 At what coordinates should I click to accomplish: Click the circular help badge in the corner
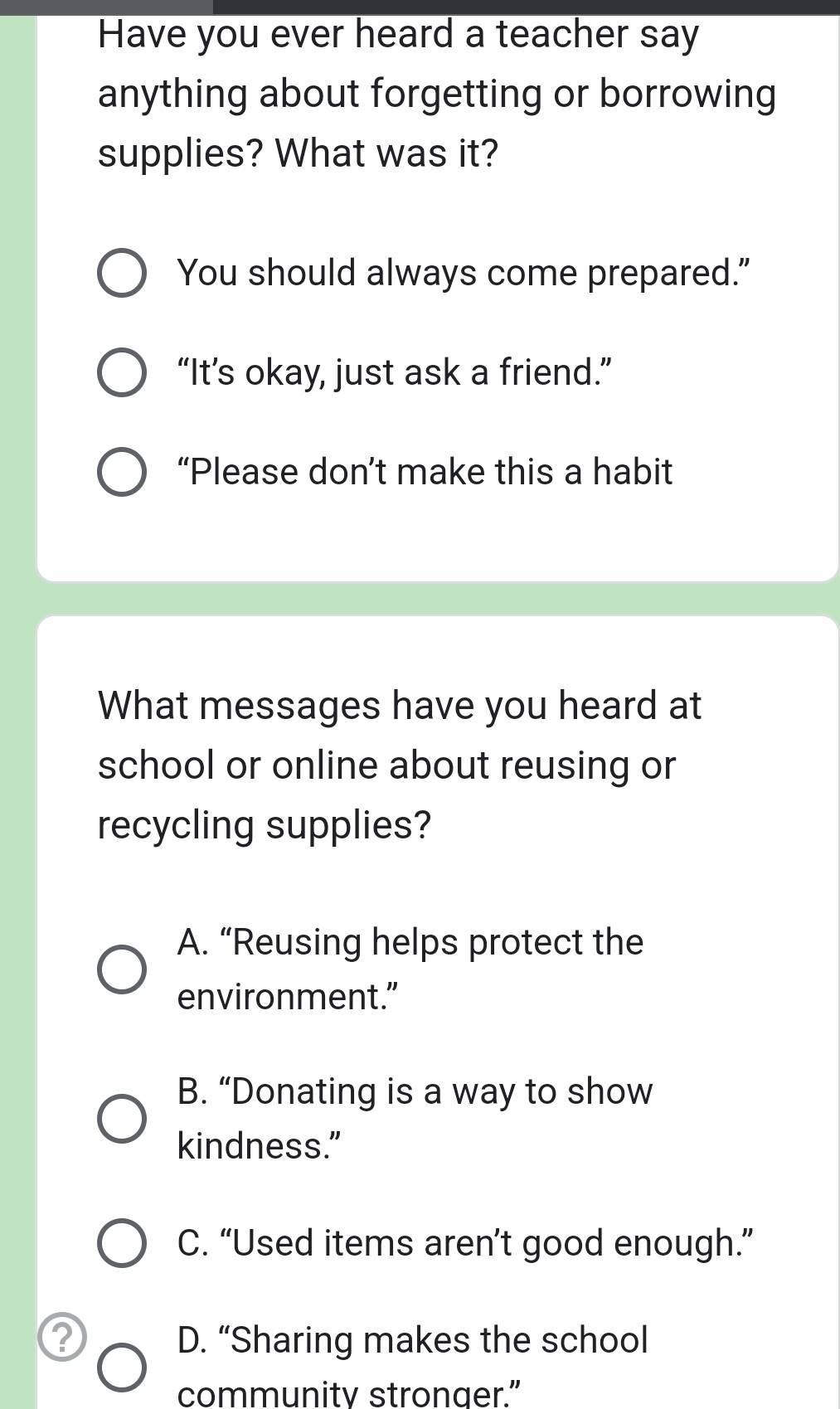click(x=61, y=1338)
